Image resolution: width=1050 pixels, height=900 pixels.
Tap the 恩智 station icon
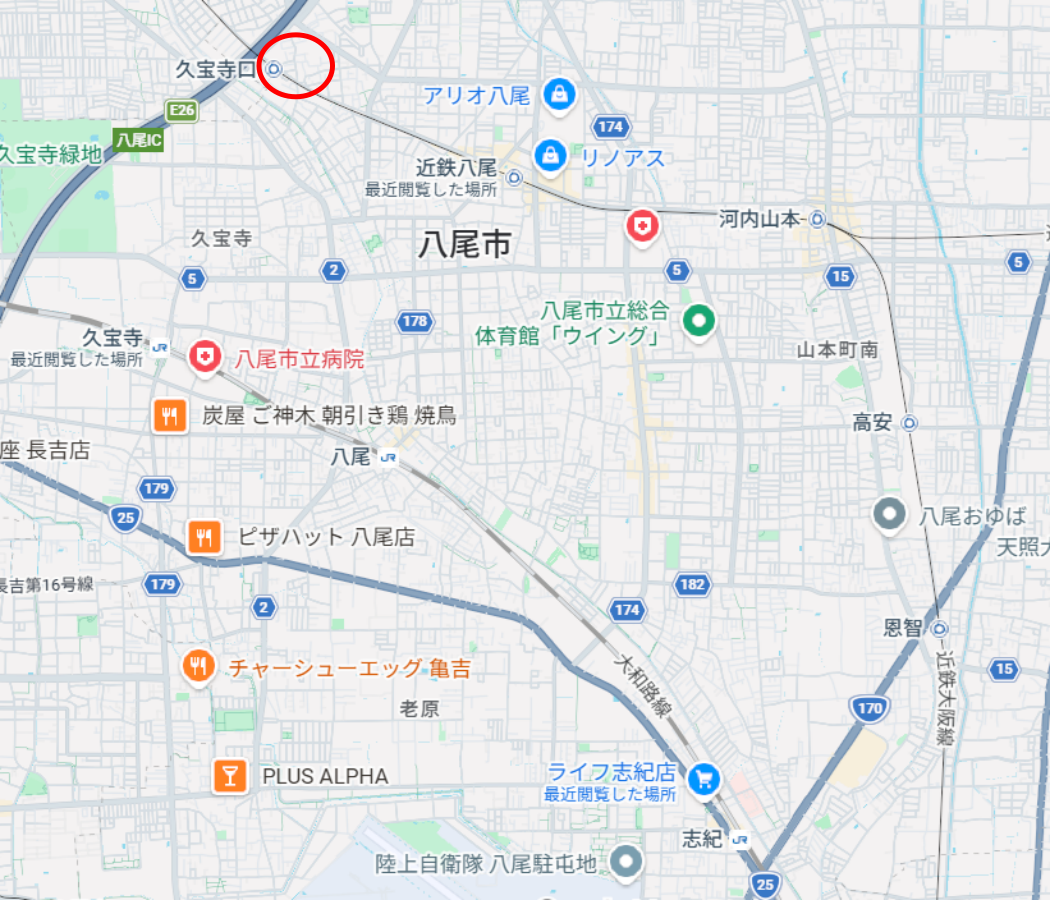tap(940, 629)
